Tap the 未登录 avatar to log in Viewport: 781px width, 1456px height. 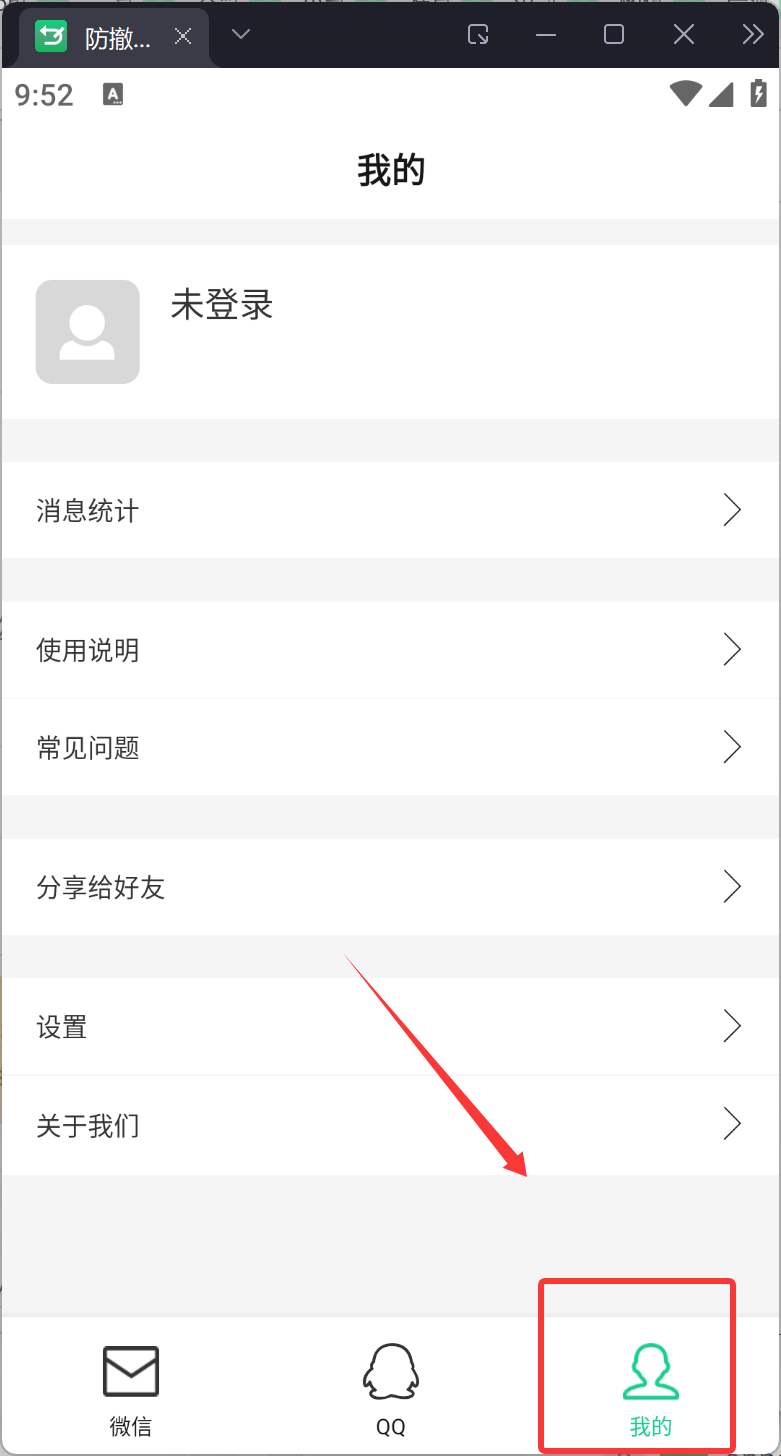coord(88,332)
